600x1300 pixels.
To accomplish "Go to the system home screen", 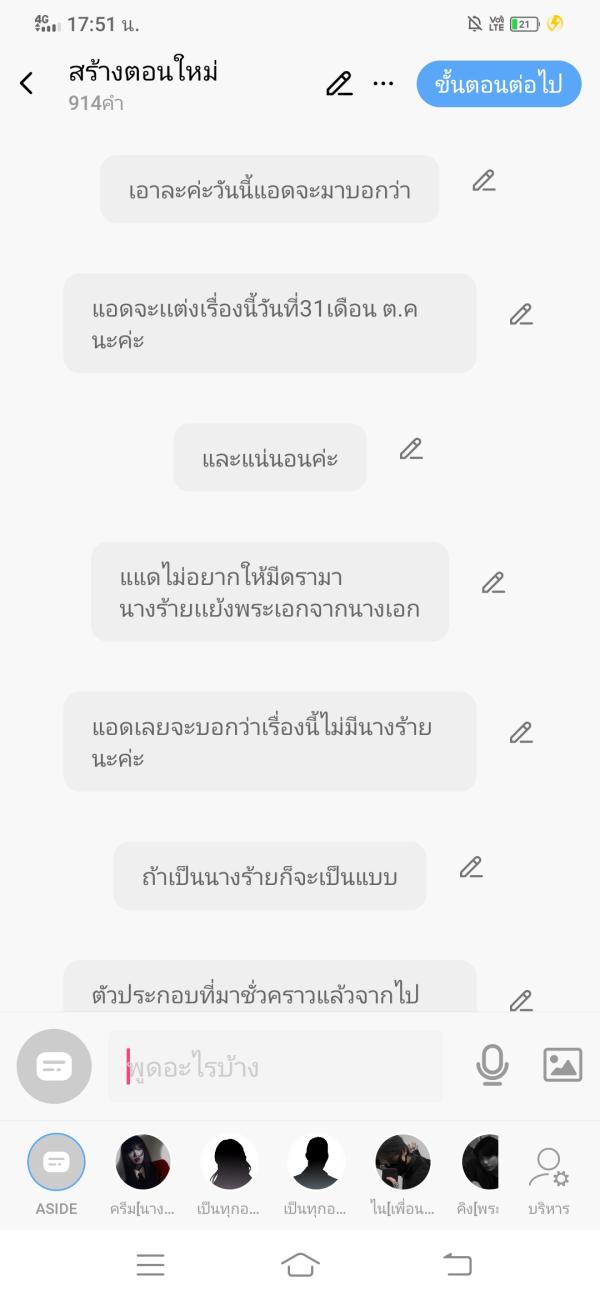I will click(300, 1265).
